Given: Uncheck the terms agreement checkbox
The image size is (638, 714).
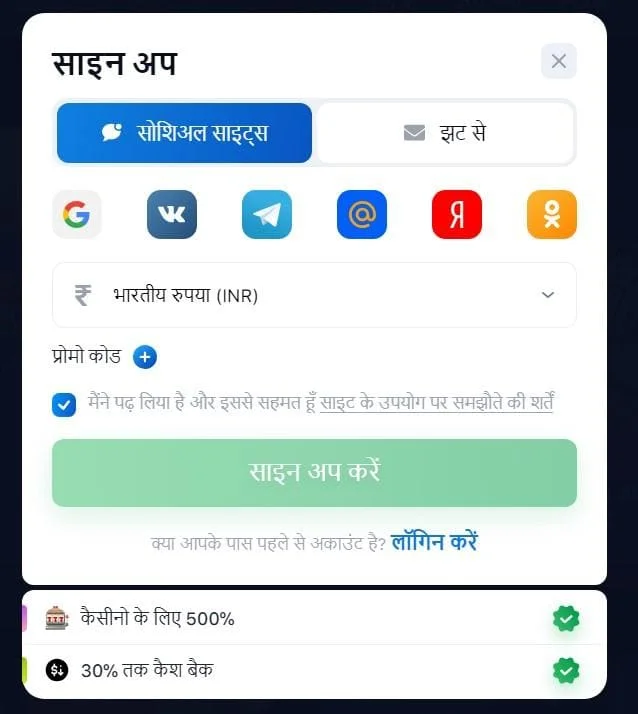Looking at the screenshot, I should point(64,405).
